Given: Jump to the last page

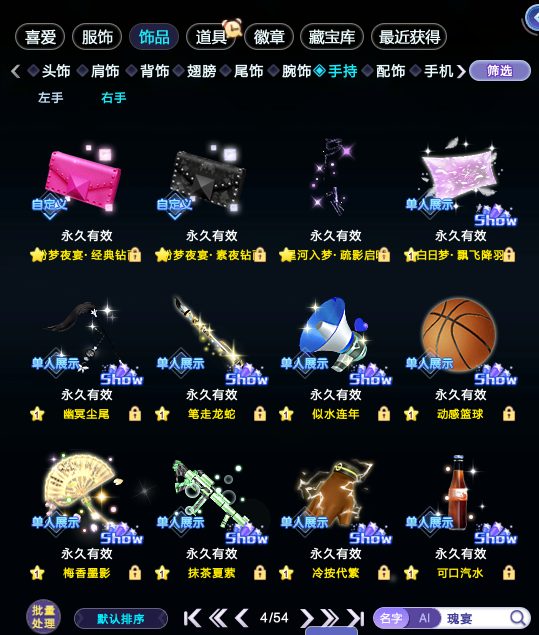Looking at the screenshot, I should click(356, 618).
